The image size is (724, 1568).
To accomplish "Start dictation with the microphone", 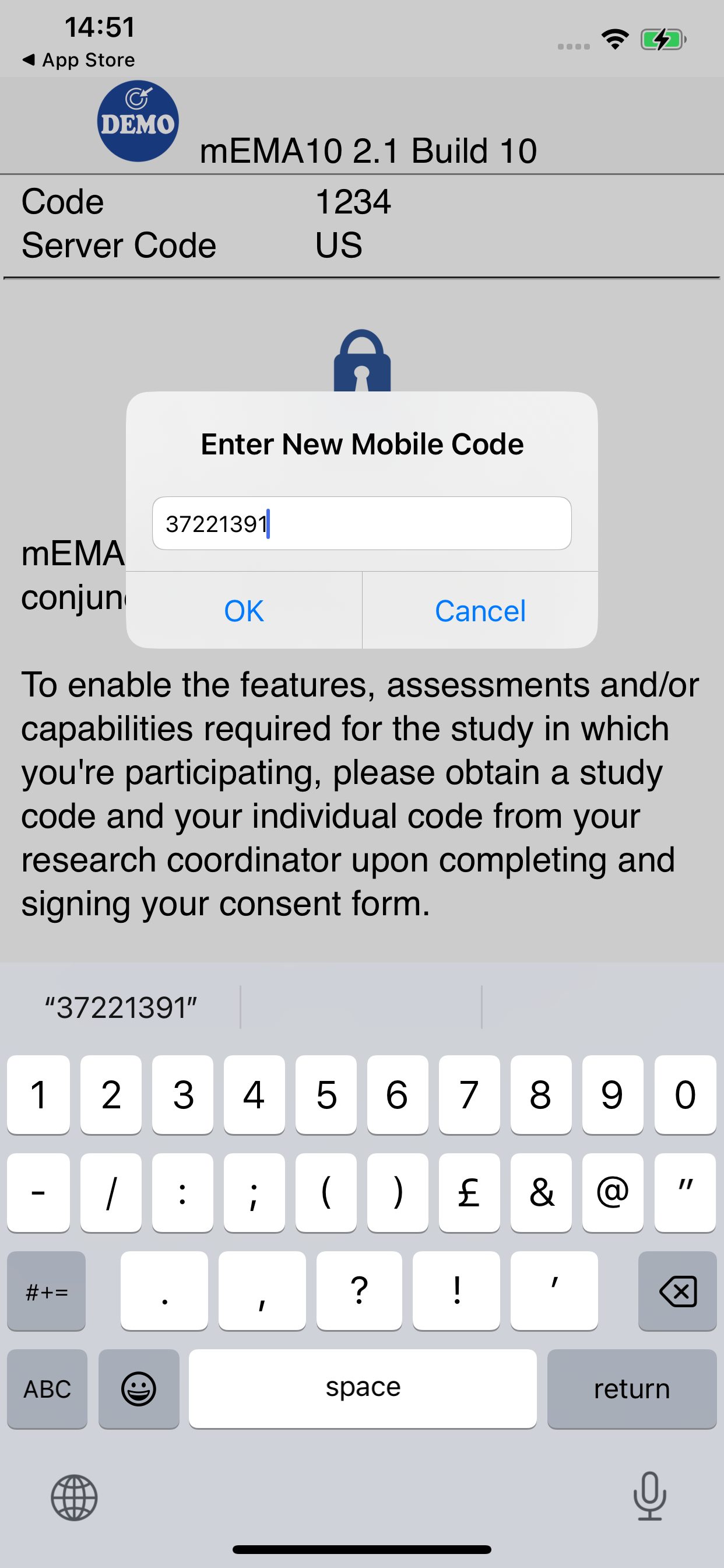I will coord(649,1496).
